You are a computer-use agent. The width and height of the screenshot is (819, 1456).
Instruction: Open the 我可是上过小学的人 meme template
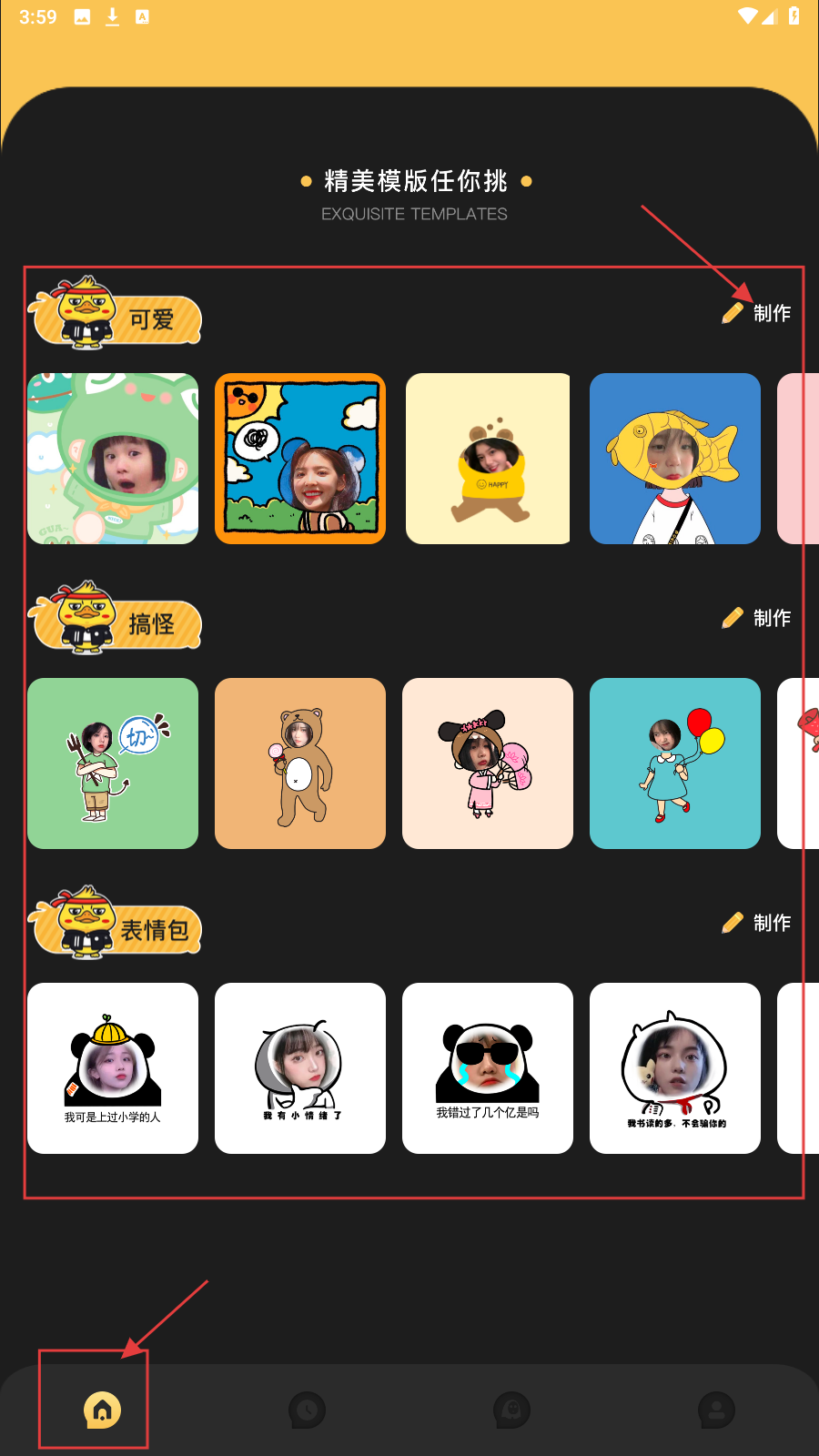(x=113, y=1068)
